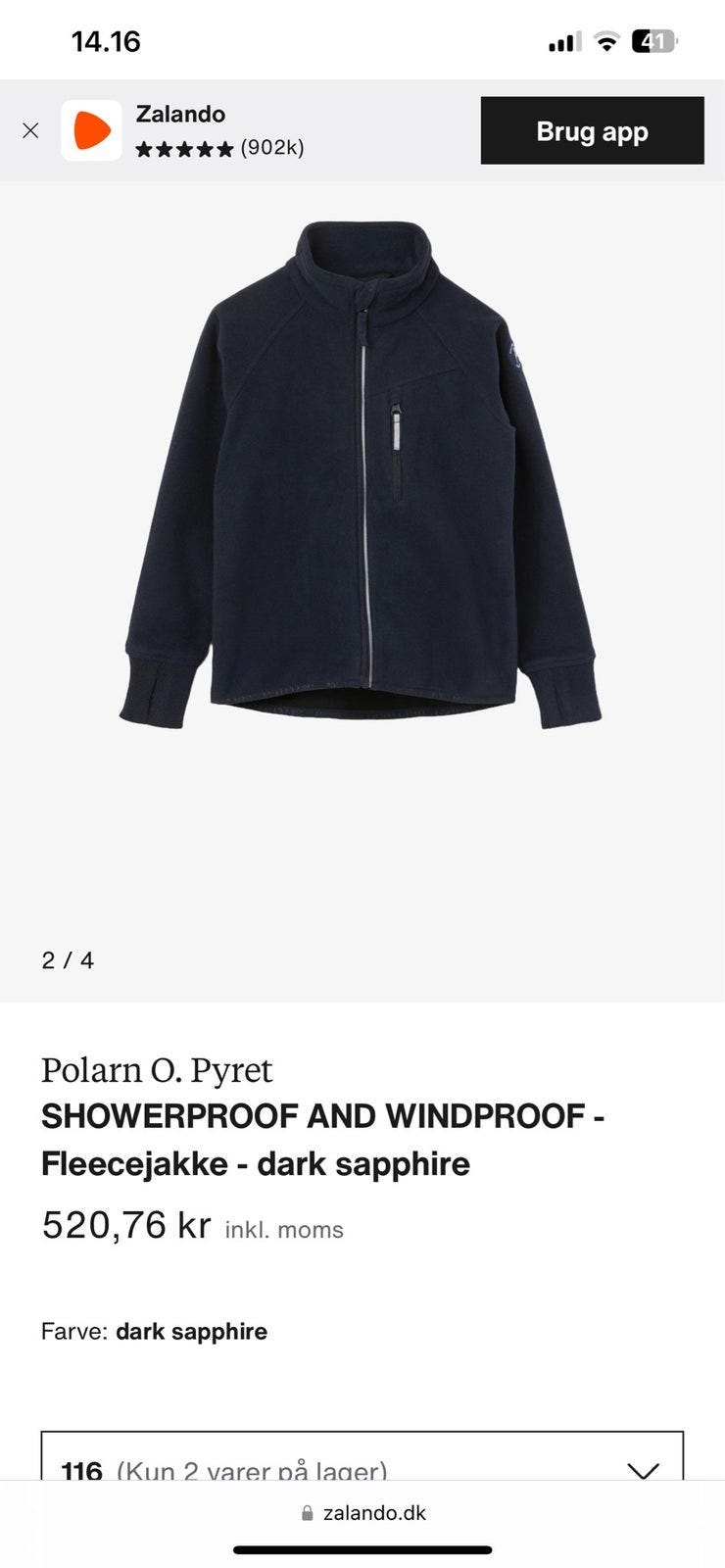
Task: Tap the Brug app button
Action: coord(592,130)
